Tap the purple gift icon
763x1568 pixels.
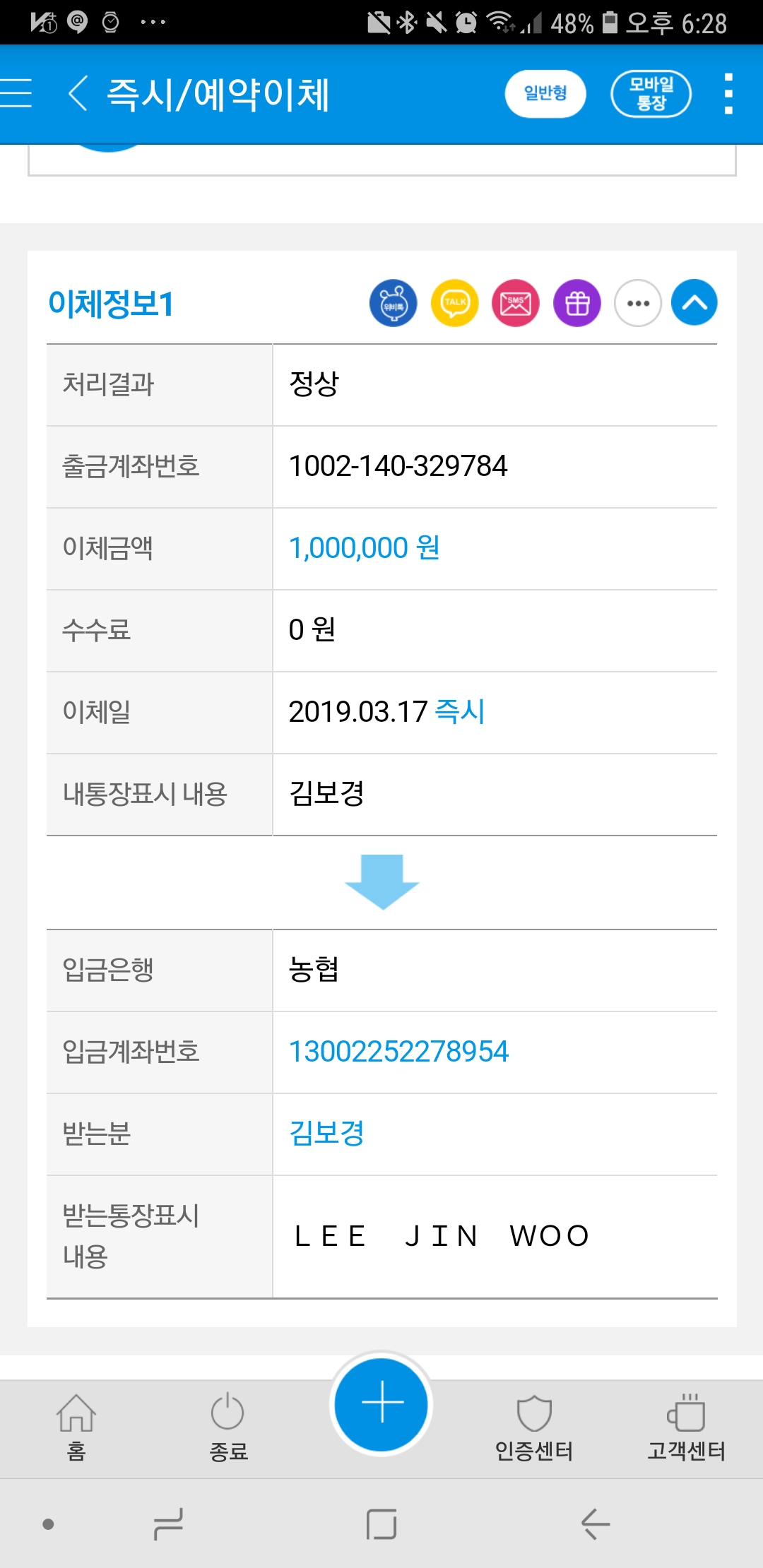pos(577,303)
